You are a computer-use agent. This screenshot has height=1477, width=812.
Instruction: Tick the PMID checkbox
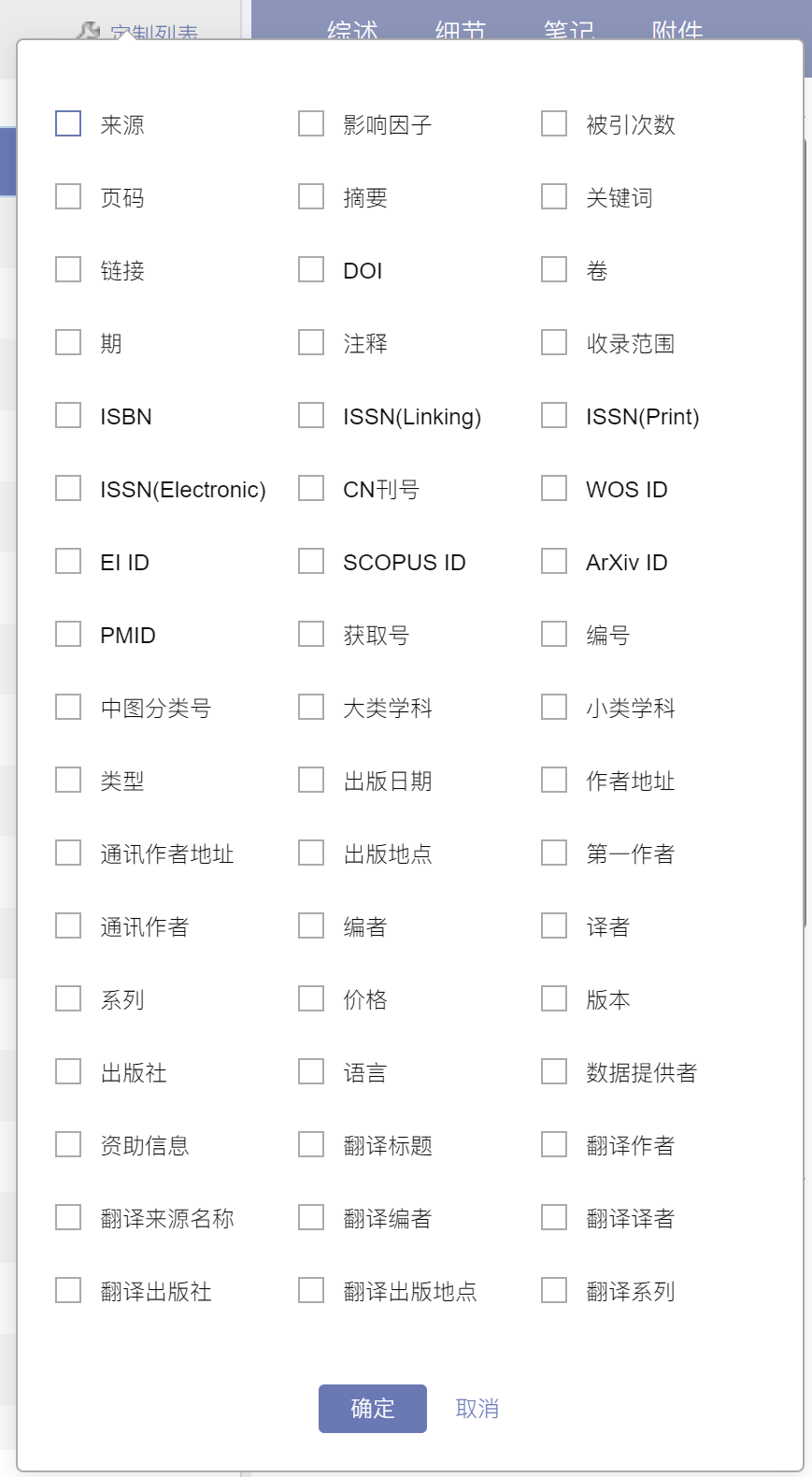[68, 635]
